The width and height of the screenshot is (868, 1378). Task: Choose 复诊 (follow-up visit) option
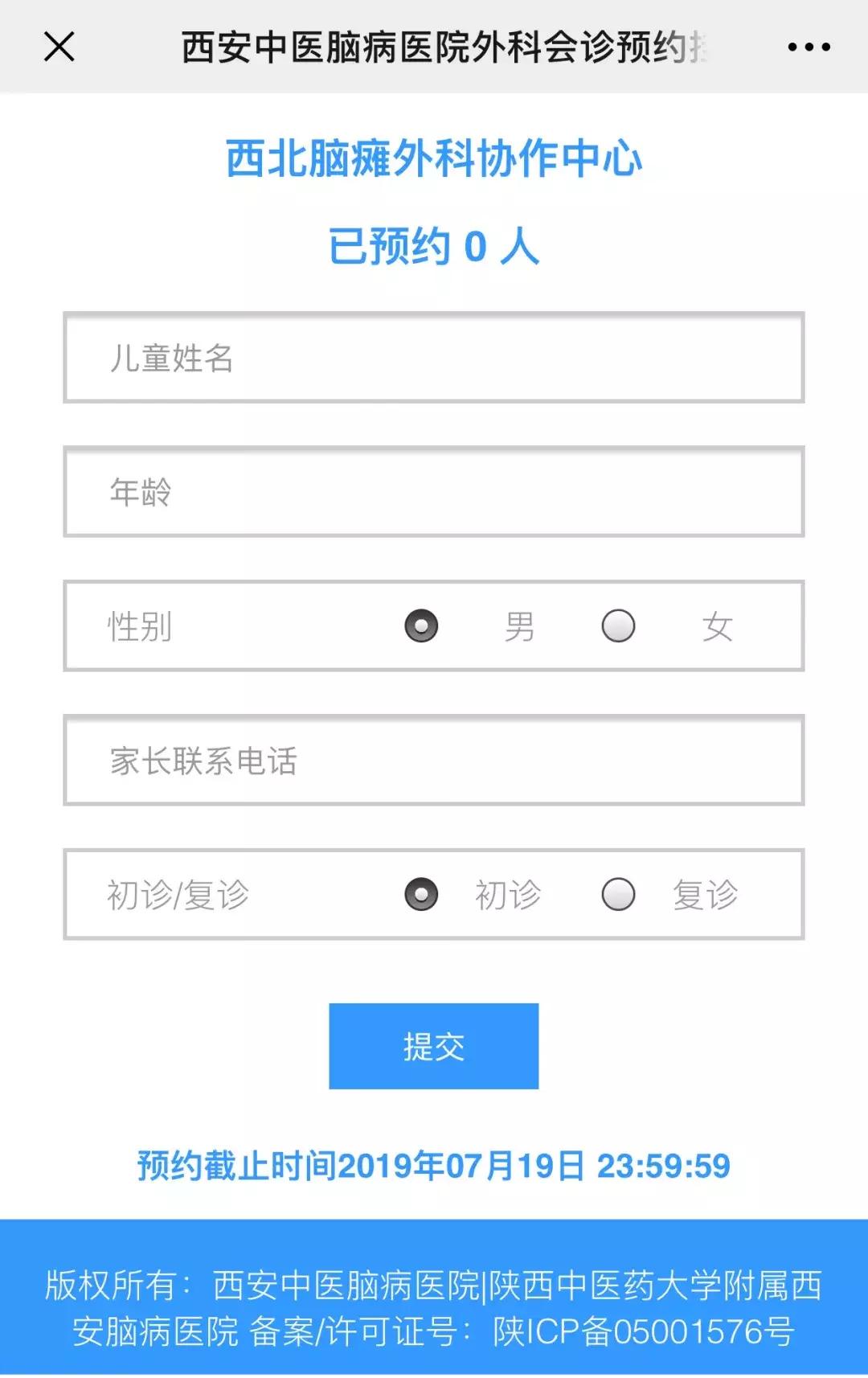[619, 896]
